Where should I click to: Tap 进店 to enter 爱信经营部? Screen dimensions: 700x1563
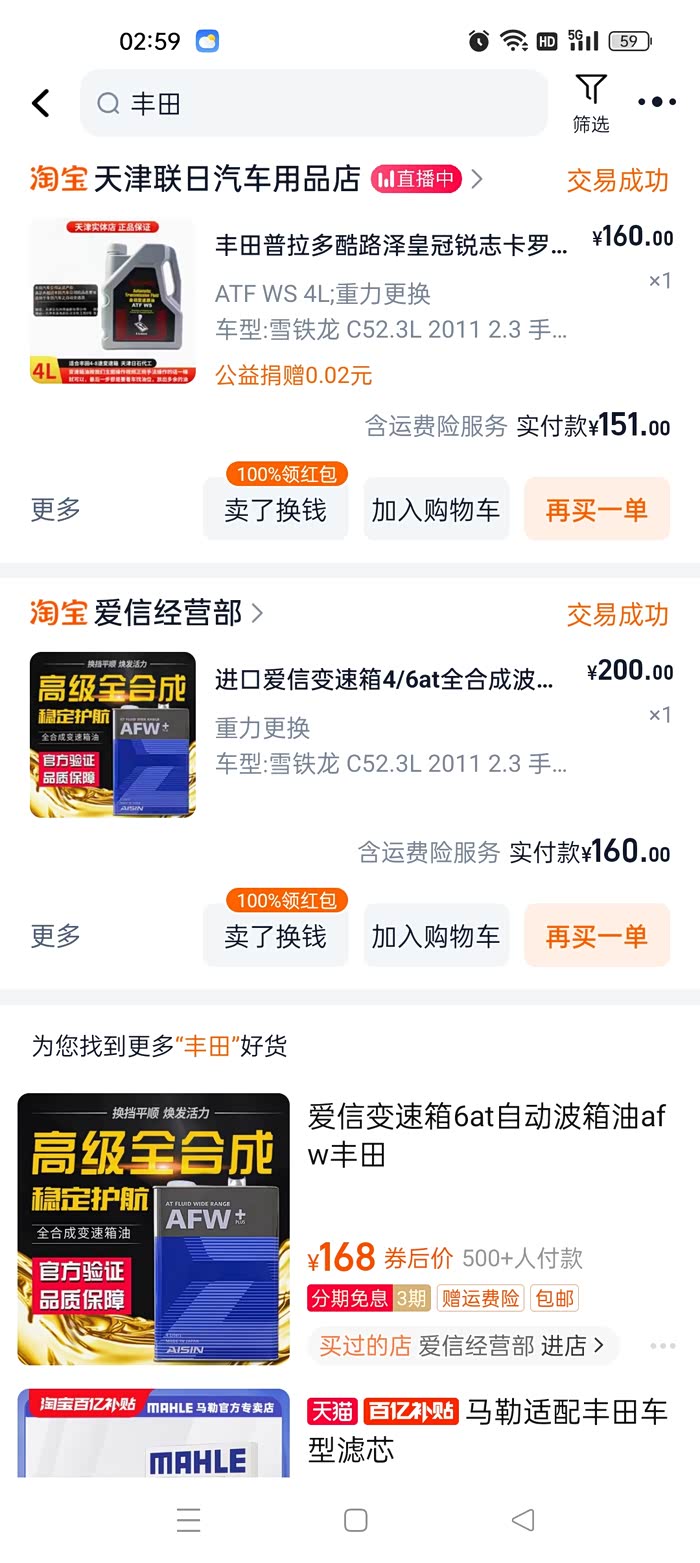572,1346
